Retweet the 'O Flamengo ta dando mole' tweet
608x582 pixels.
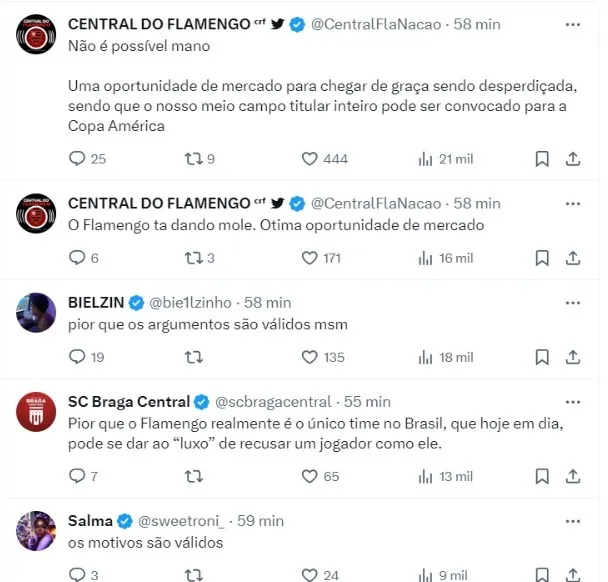(x=194, y=257)
